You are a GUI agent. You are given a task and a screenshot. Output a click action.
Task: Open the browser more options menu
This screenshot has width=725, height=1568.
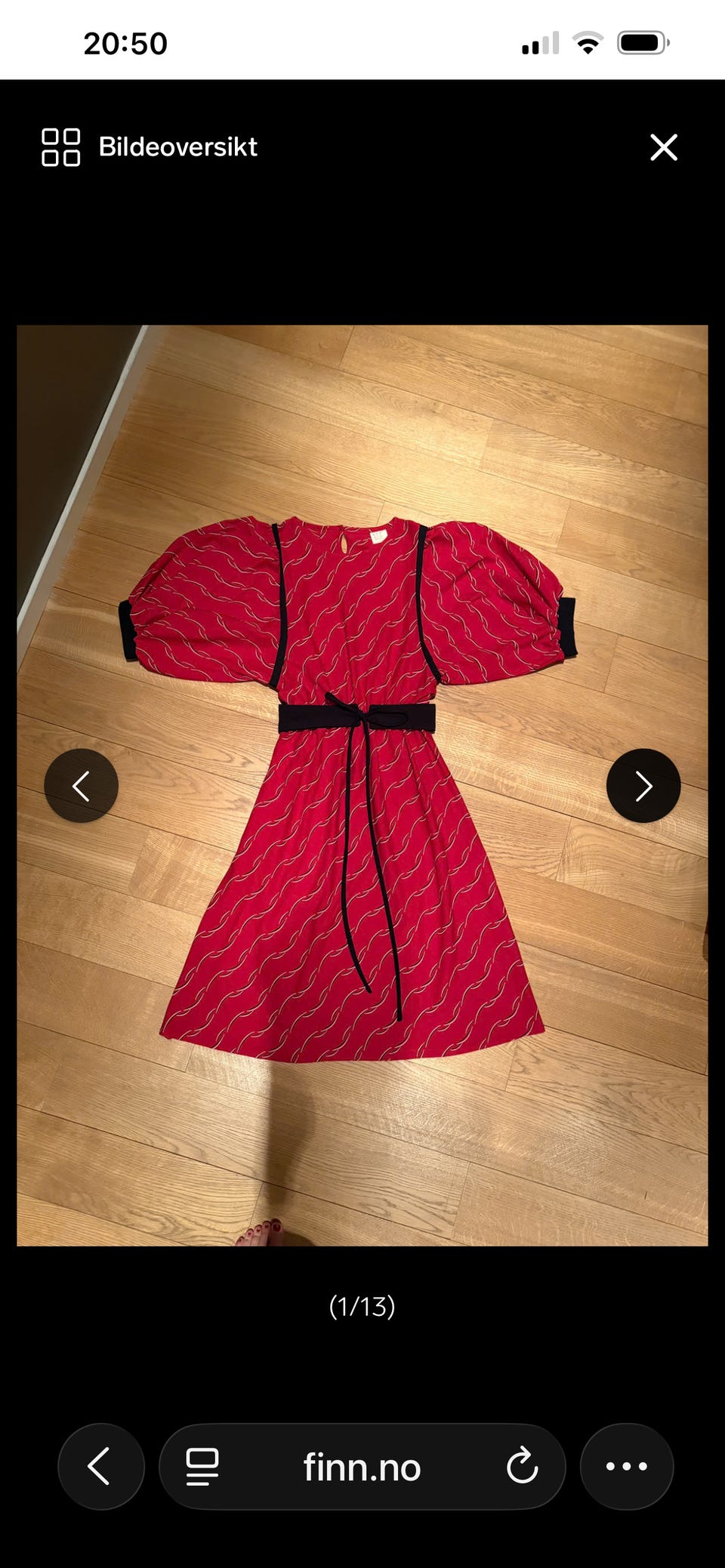pyautogui.click(x=626, y=1467)
